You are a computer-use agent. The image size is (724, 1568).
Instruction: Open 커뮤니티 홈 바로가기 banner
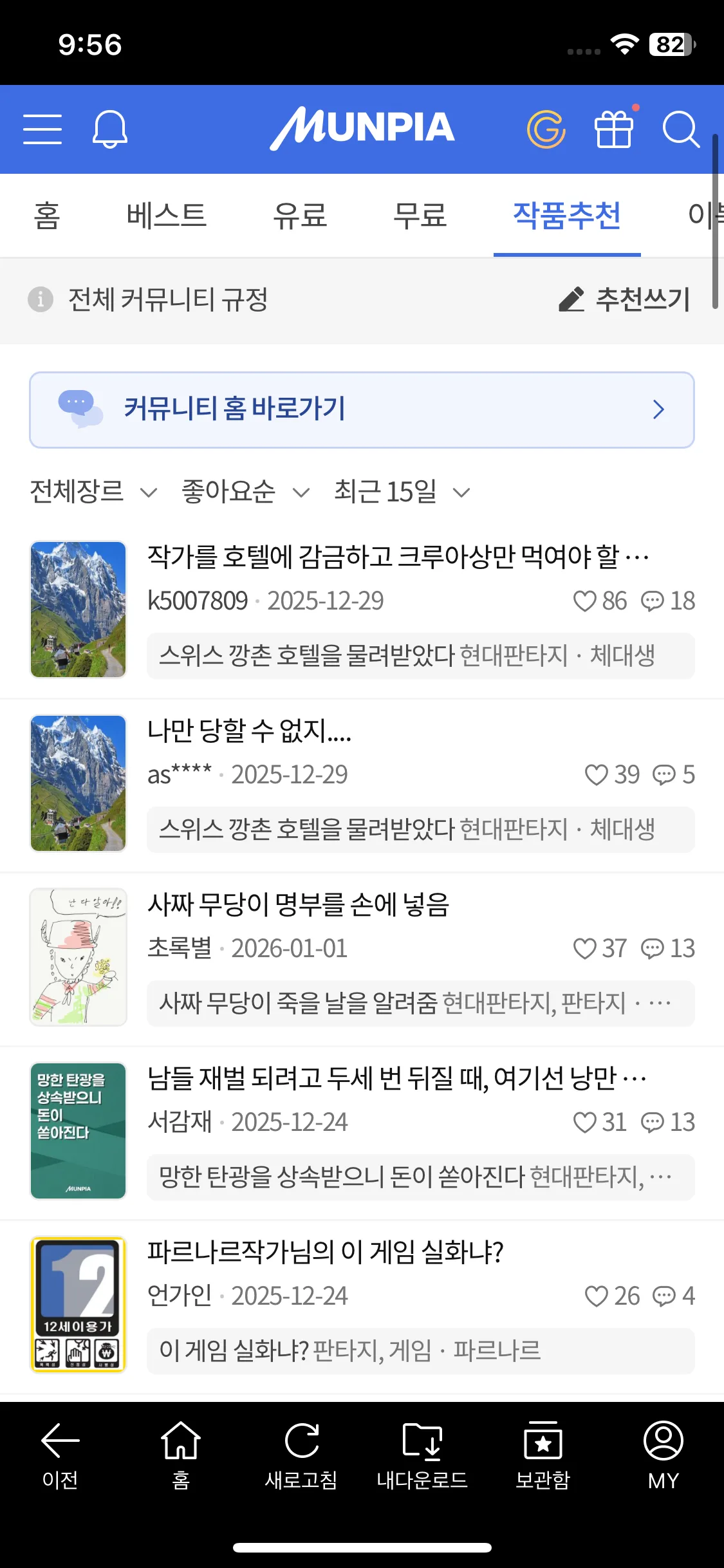point(362,410)
